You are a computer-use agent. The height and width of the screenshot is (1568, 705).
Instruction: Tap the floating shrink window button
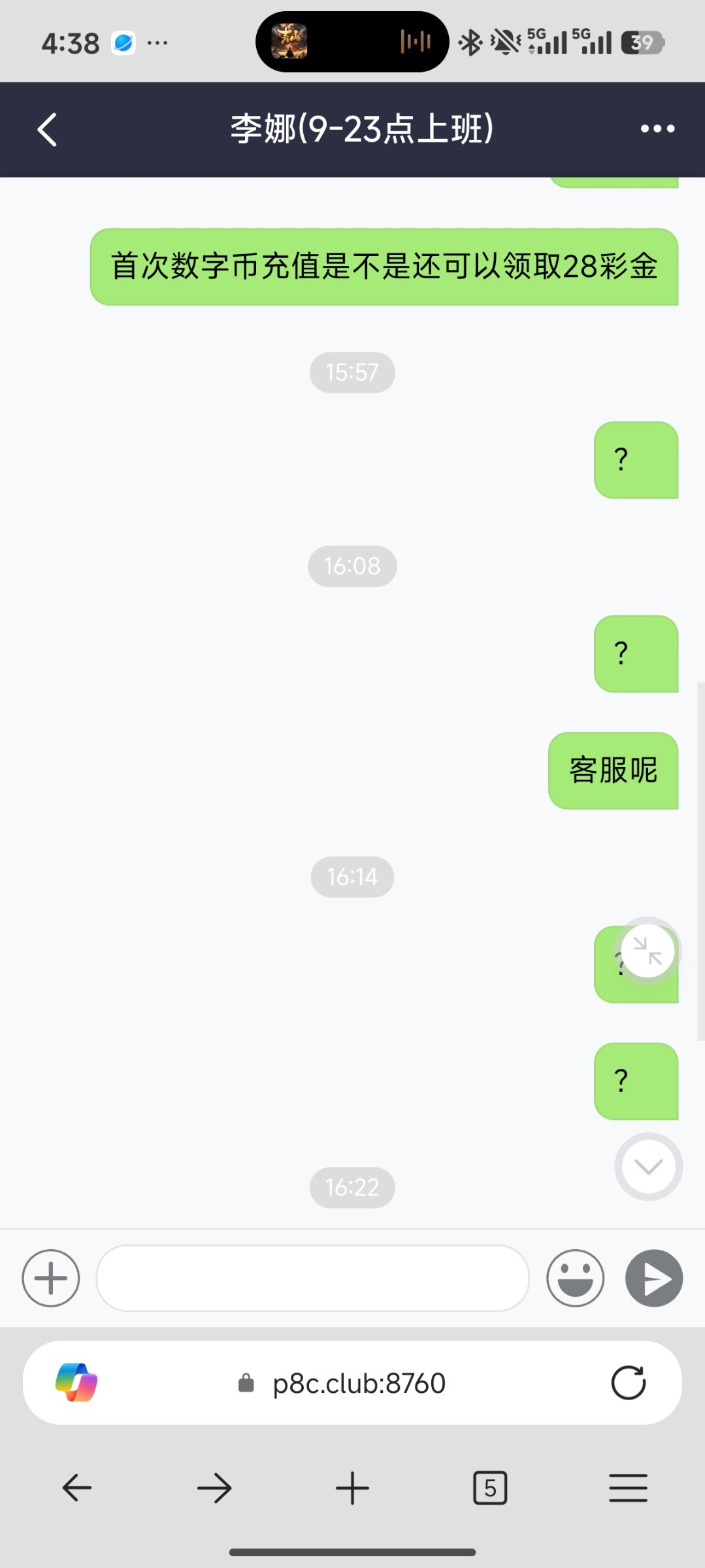pyautogui.click(x=648, y=951)
